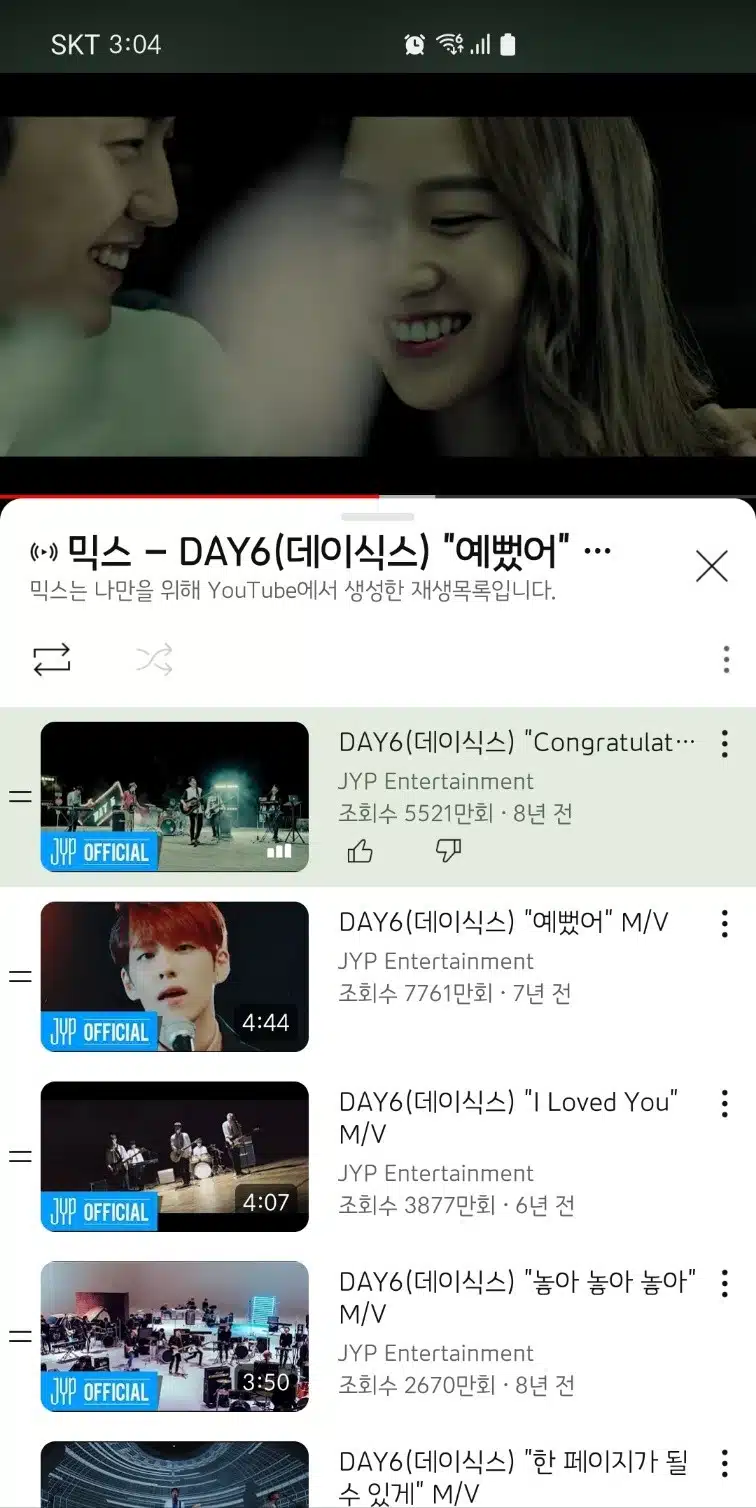Open the playlist overflow menu
Screen dimensions: 756x1508
tap(726, 659)
